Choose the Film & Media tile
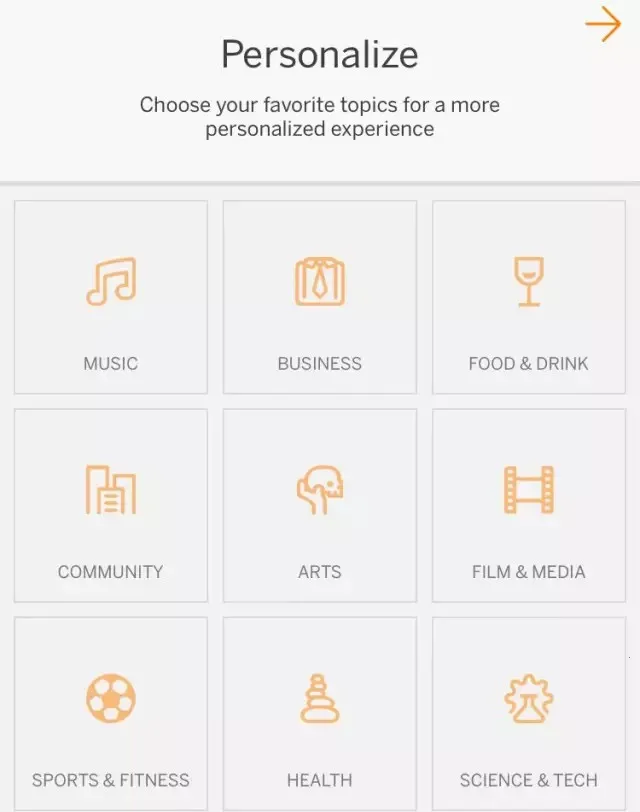 click(528, 505)
